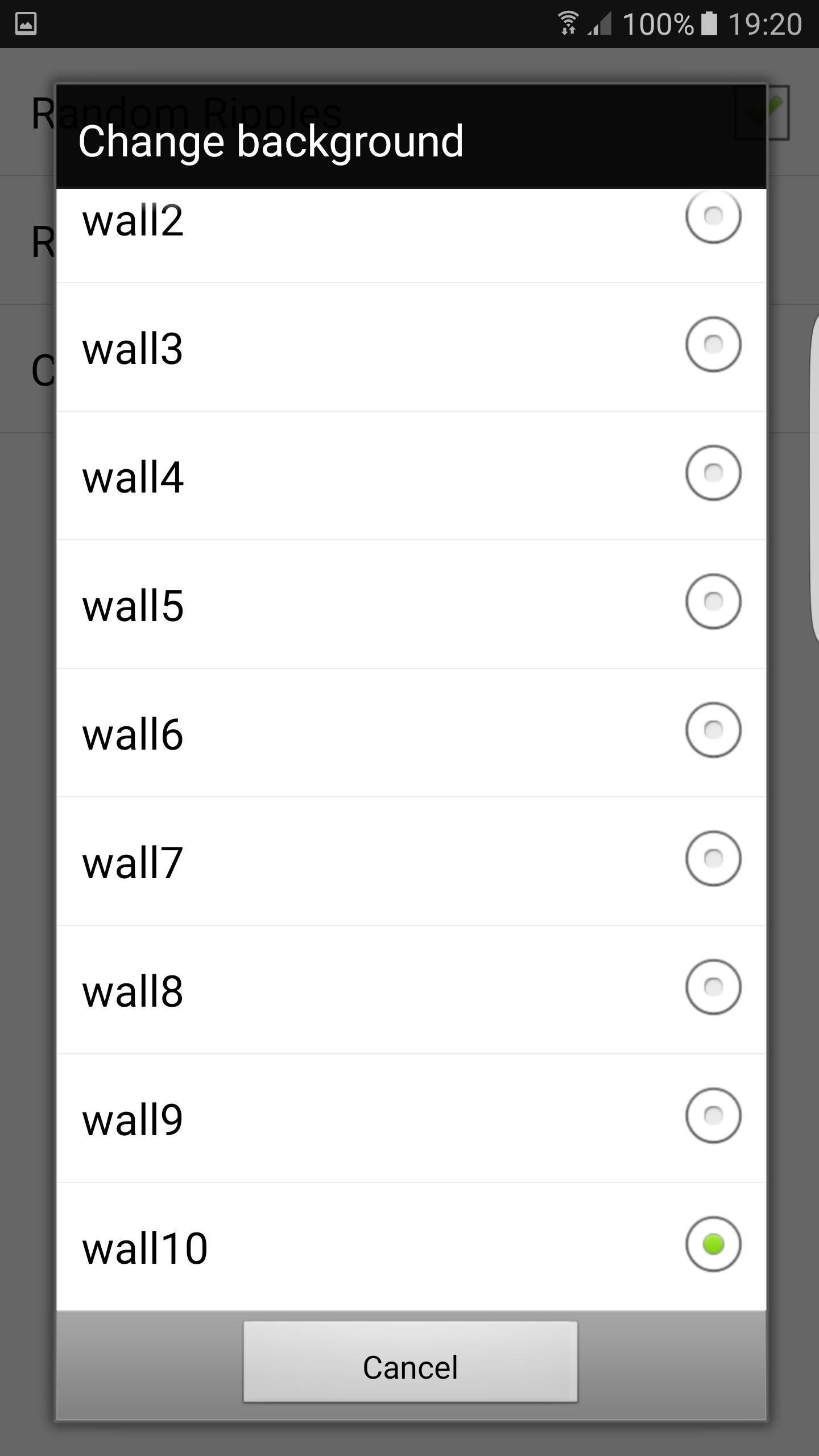819x1456 pixels.
Task: Pick the wall4 radio option
Action: coord(713,473)
